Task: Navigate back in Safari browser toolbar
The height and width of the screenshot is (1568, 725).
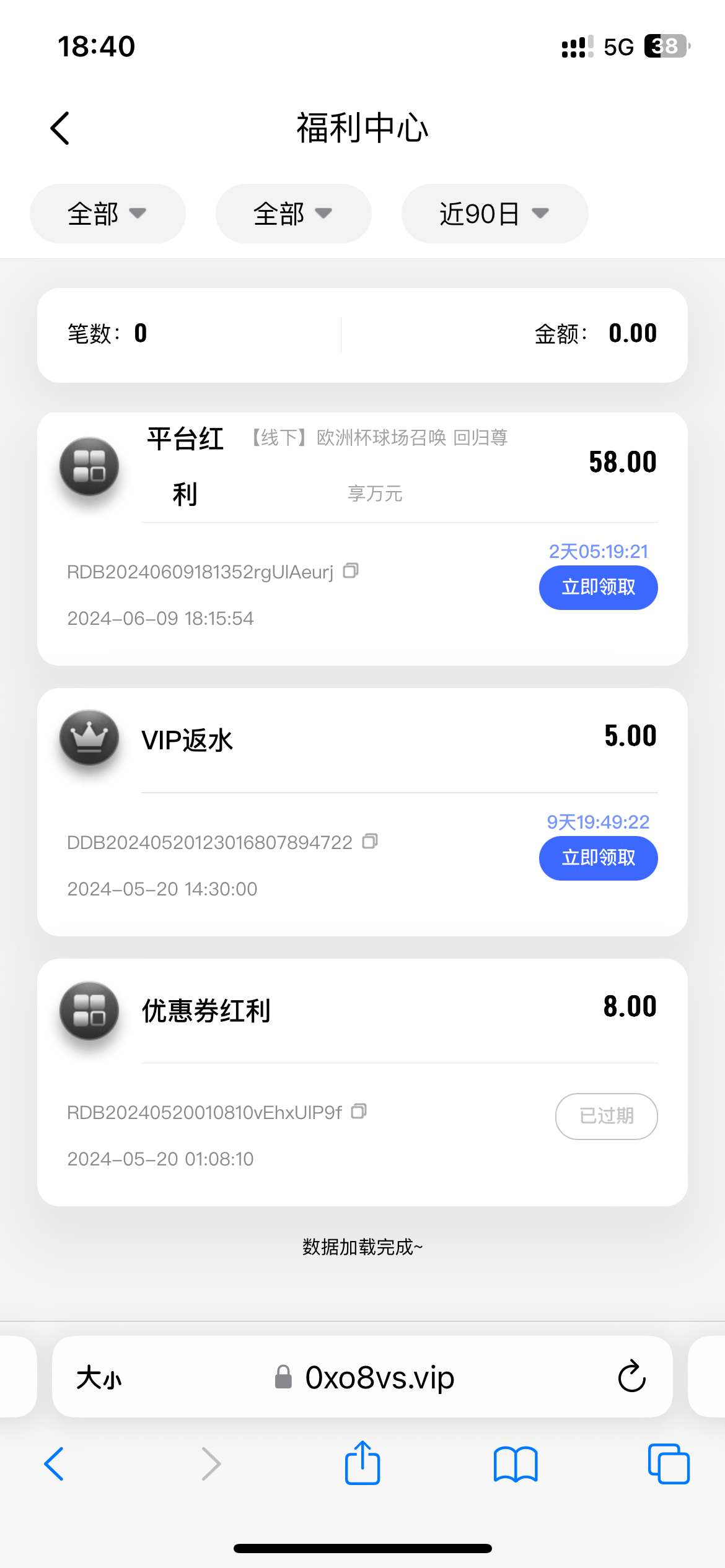Action: pyautogui.click(x=55, y=1464)
